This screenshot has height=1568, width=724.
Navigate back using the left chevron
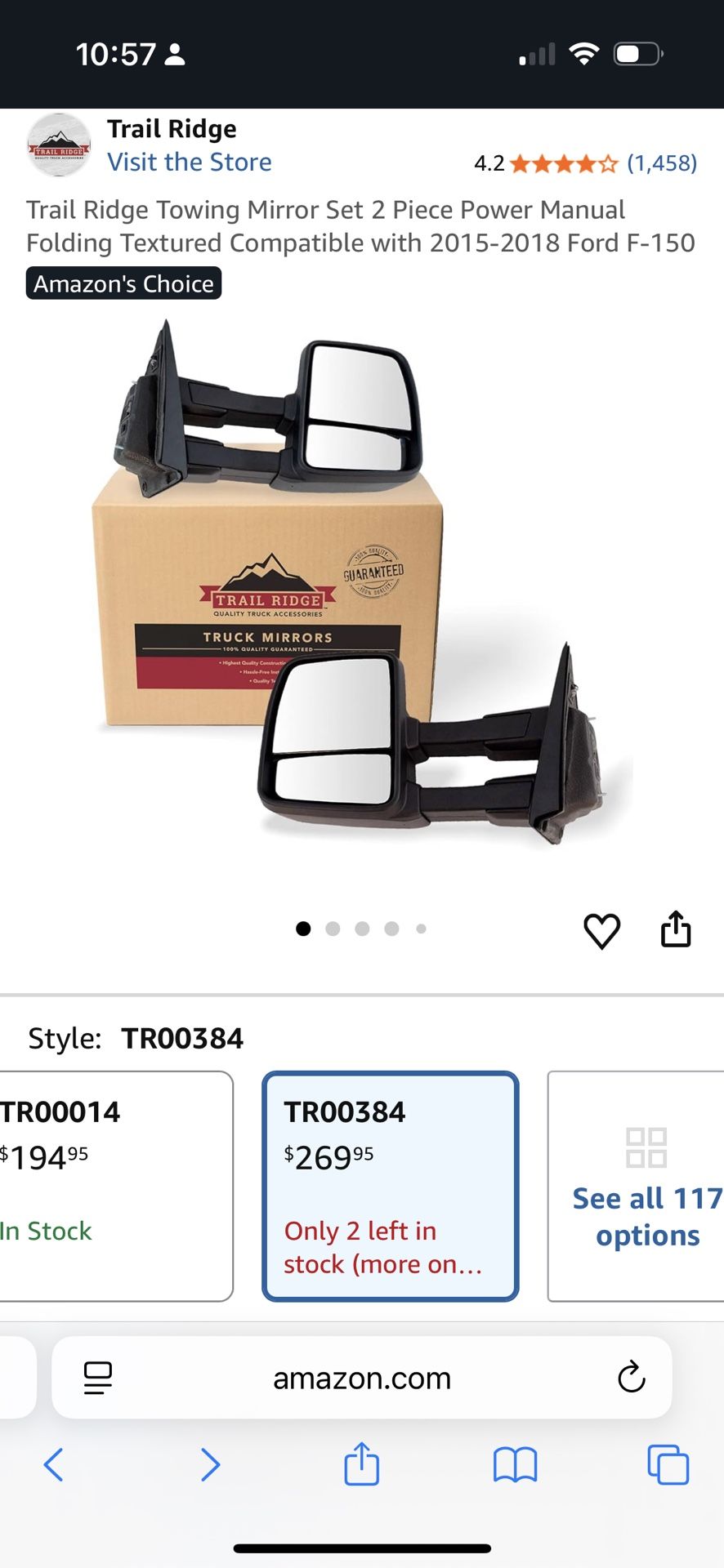tap(54, 1464)
